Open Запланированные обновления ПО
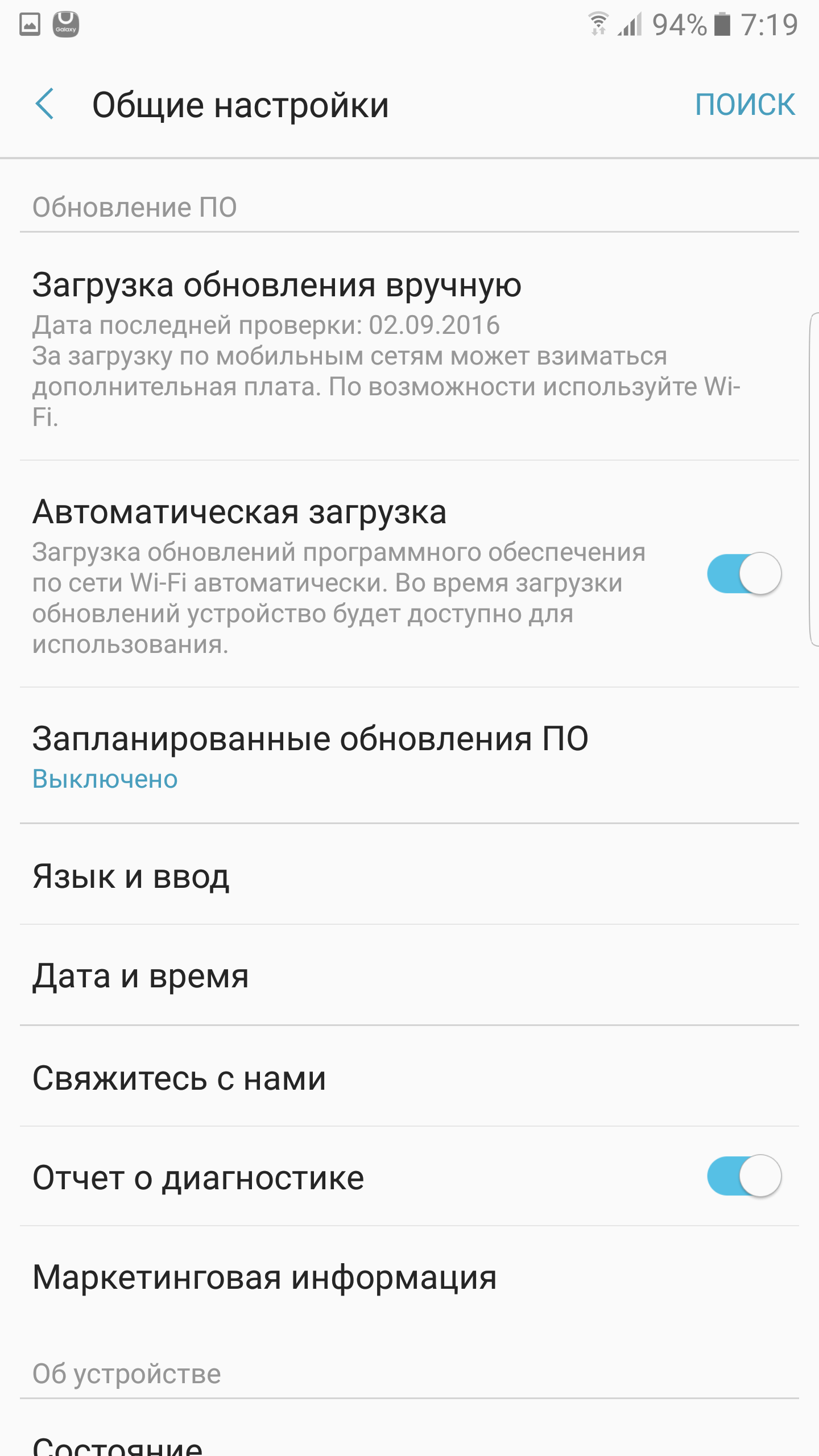819x1456 pixels. (409, 755)
